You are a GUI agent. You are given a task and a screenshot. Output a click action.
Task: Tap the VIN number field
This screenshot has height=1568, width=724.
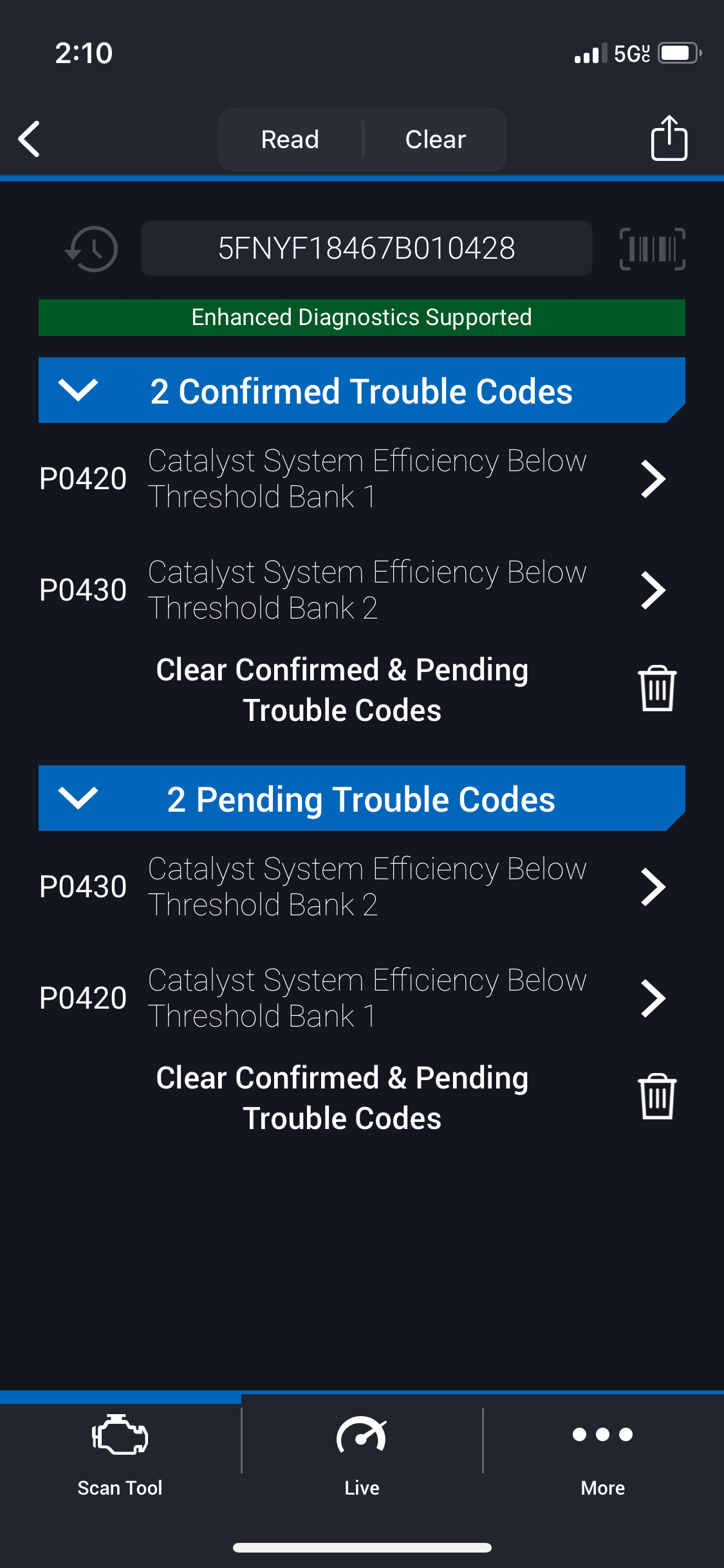tap(366, 248)
